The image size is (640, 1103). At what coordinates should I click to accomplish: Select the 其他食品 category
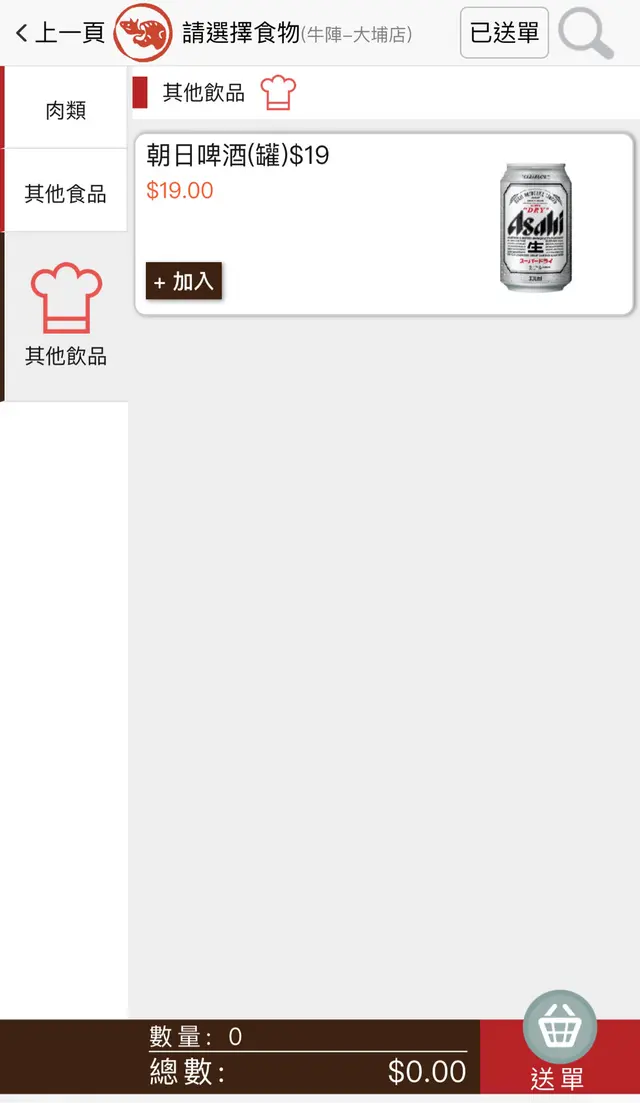click(x=66, y=193)
